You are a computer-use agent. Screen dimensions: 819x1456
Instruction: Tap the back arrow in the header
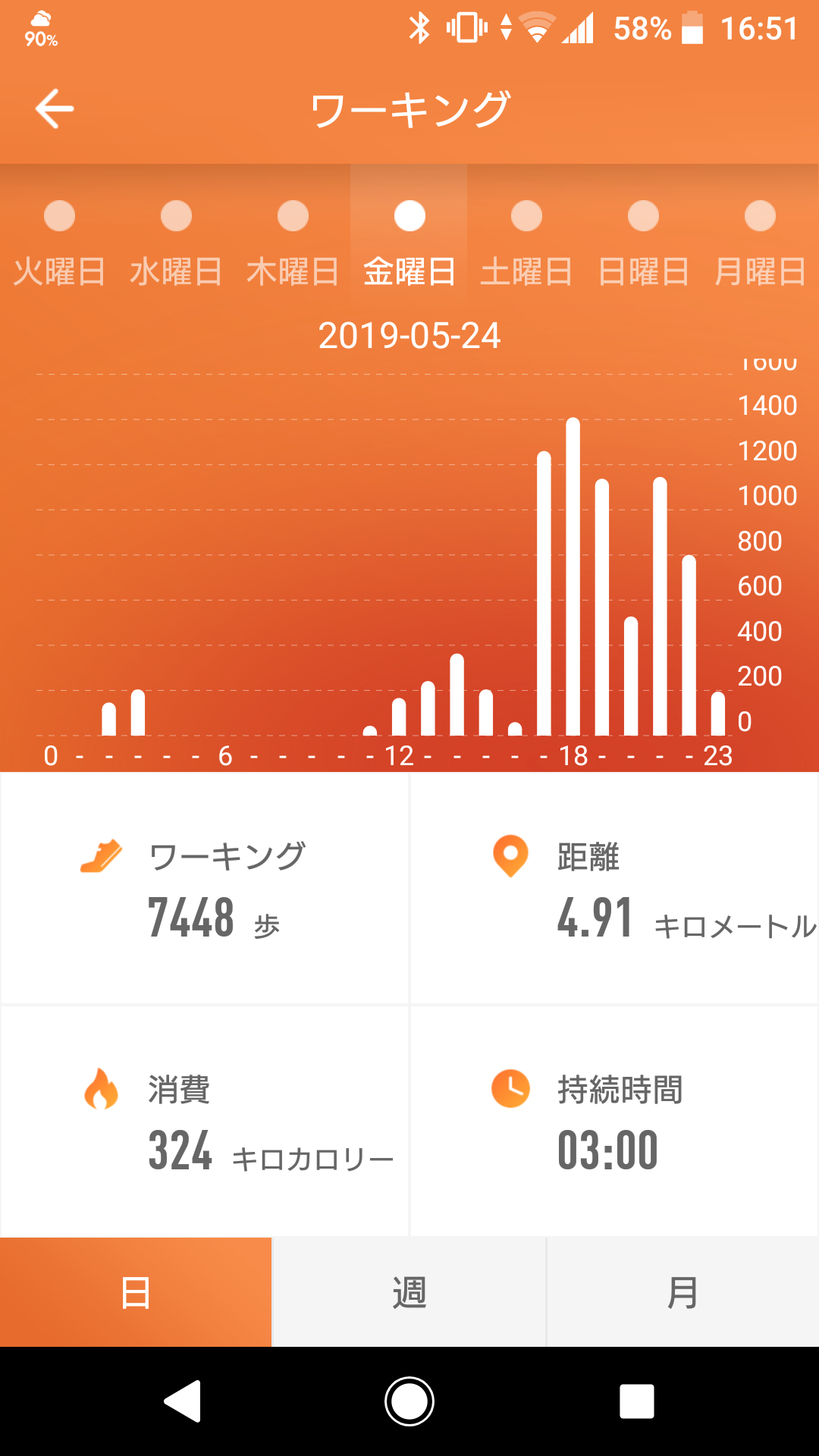point(52,108)
